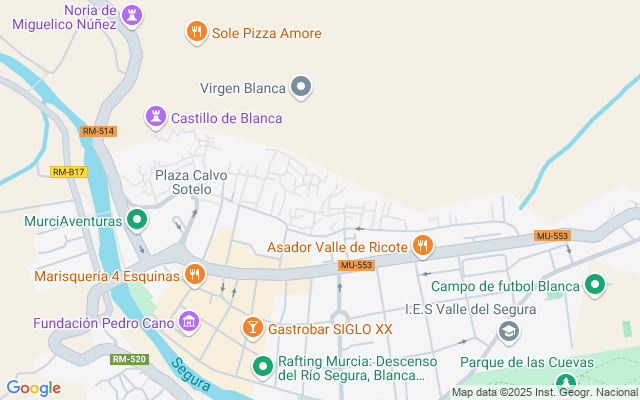This screenshot has height=400, width=640.
Task: Open the Fundación Pedro Cano museum pin
Action: point(189,322)
